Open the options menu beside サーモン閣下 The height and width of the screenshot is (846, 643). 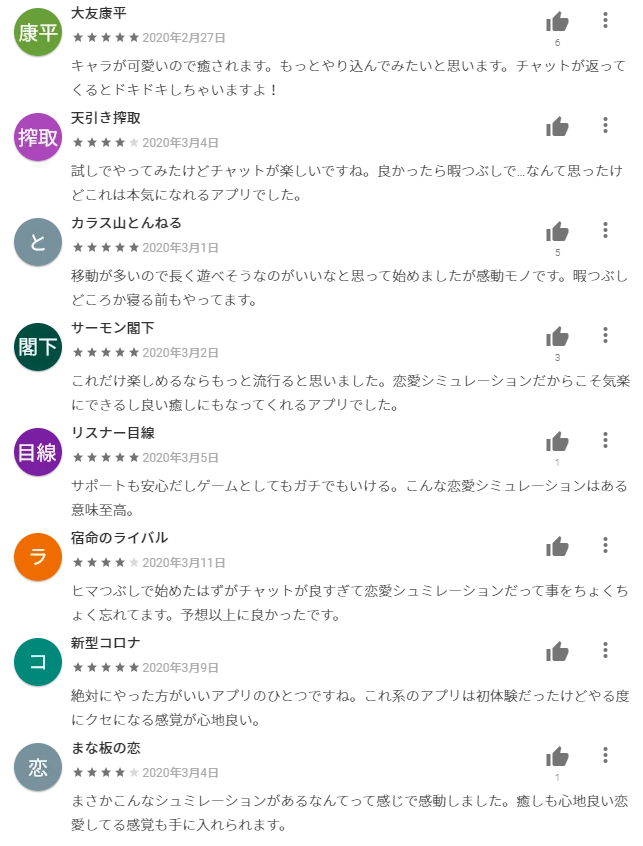(x=606, y=335)
